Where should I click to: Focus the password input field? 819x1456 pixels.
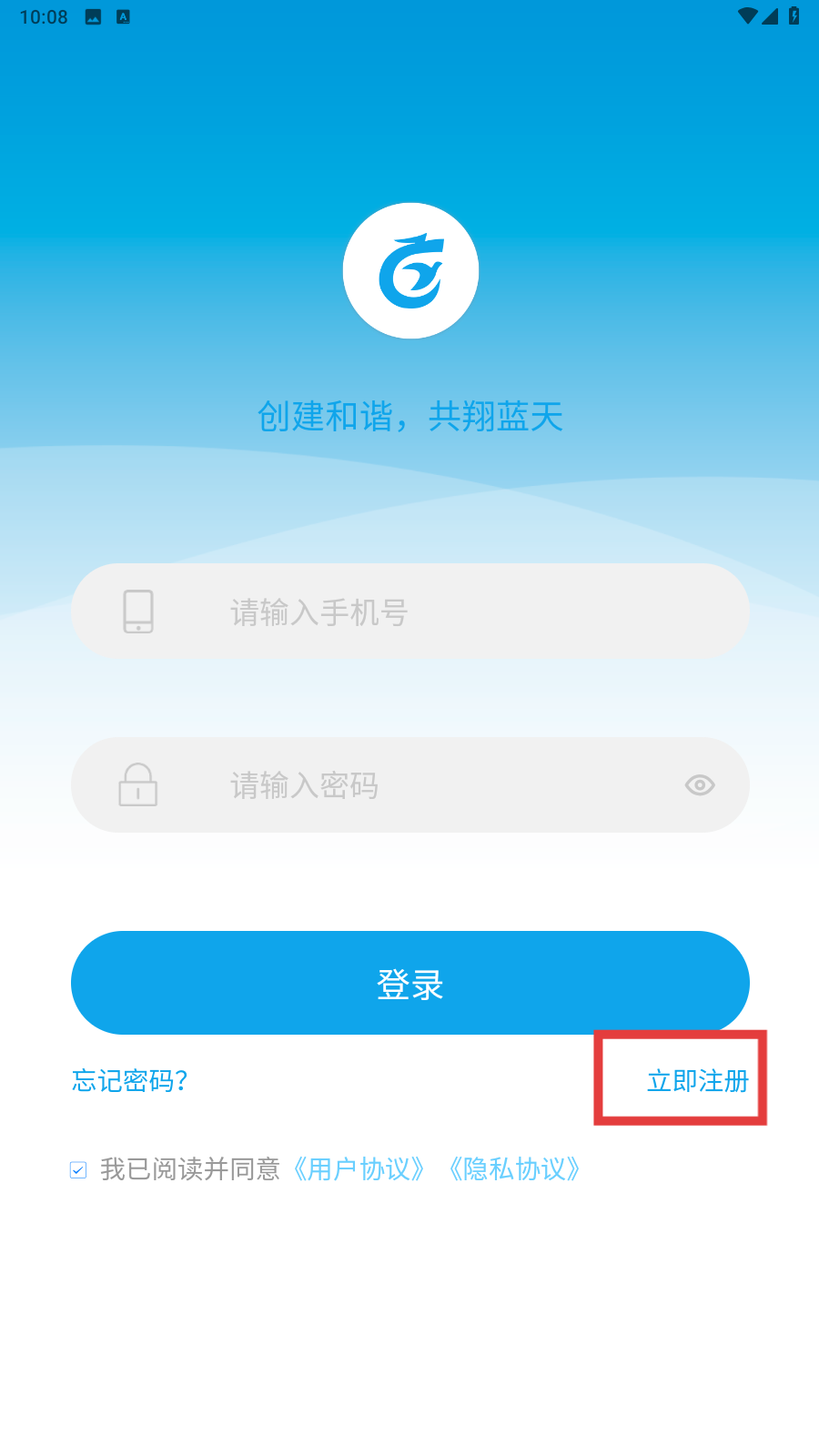coord(409,784)
